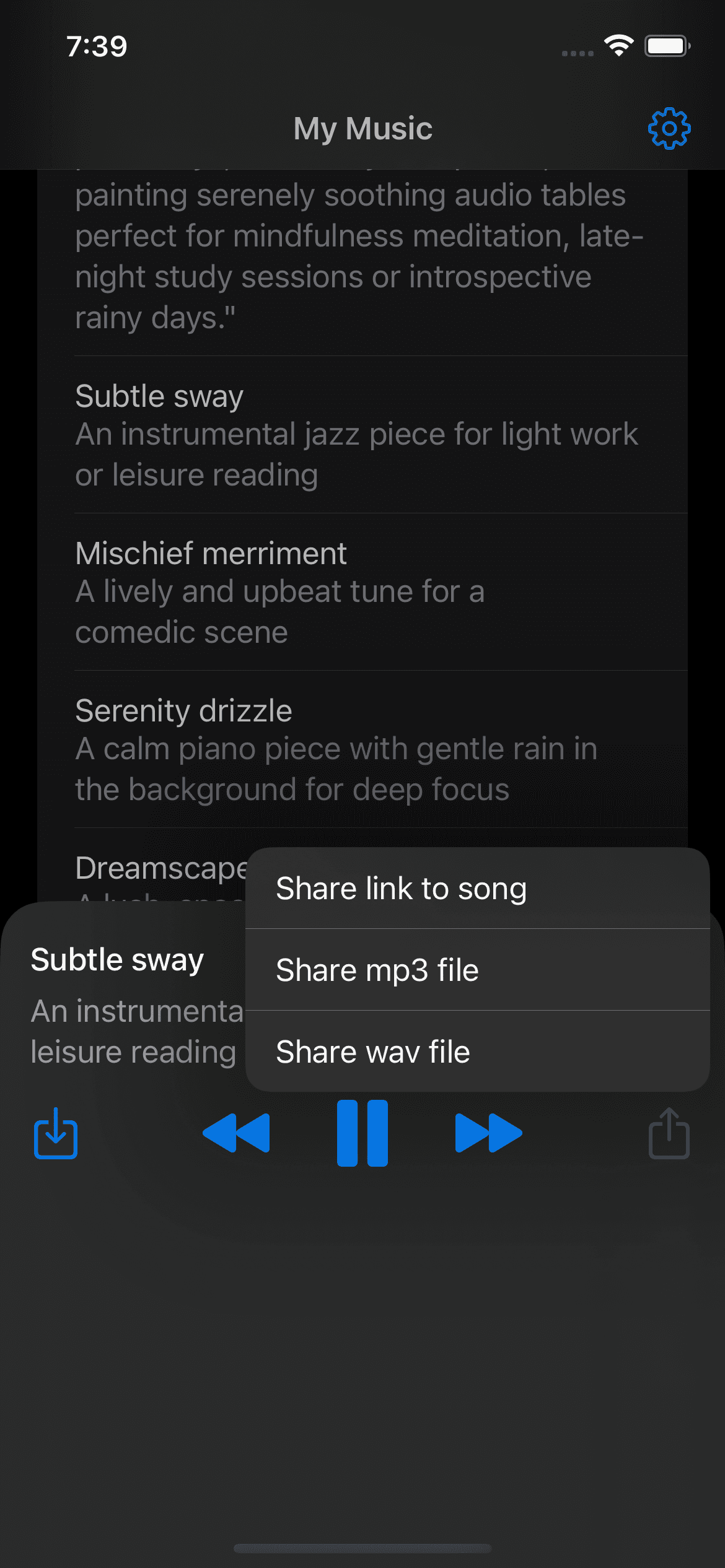Viewport: 725px width, 1568px height.
Task: Pause the currently playing song
Action: coord(362,1133)
